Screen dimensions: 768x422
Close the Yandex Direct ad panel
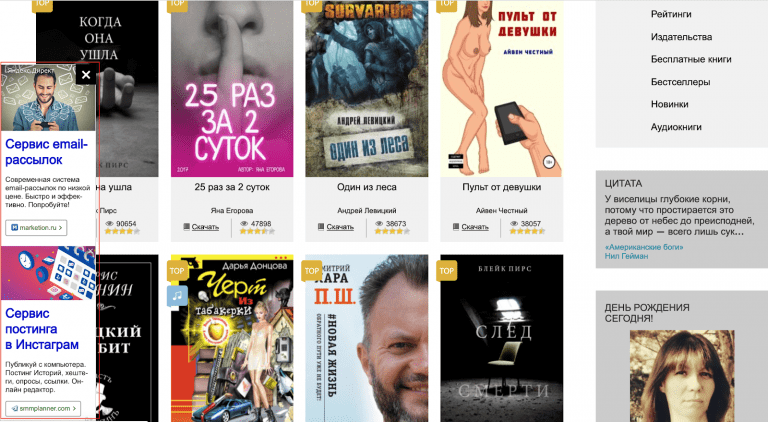click(86, 74)
